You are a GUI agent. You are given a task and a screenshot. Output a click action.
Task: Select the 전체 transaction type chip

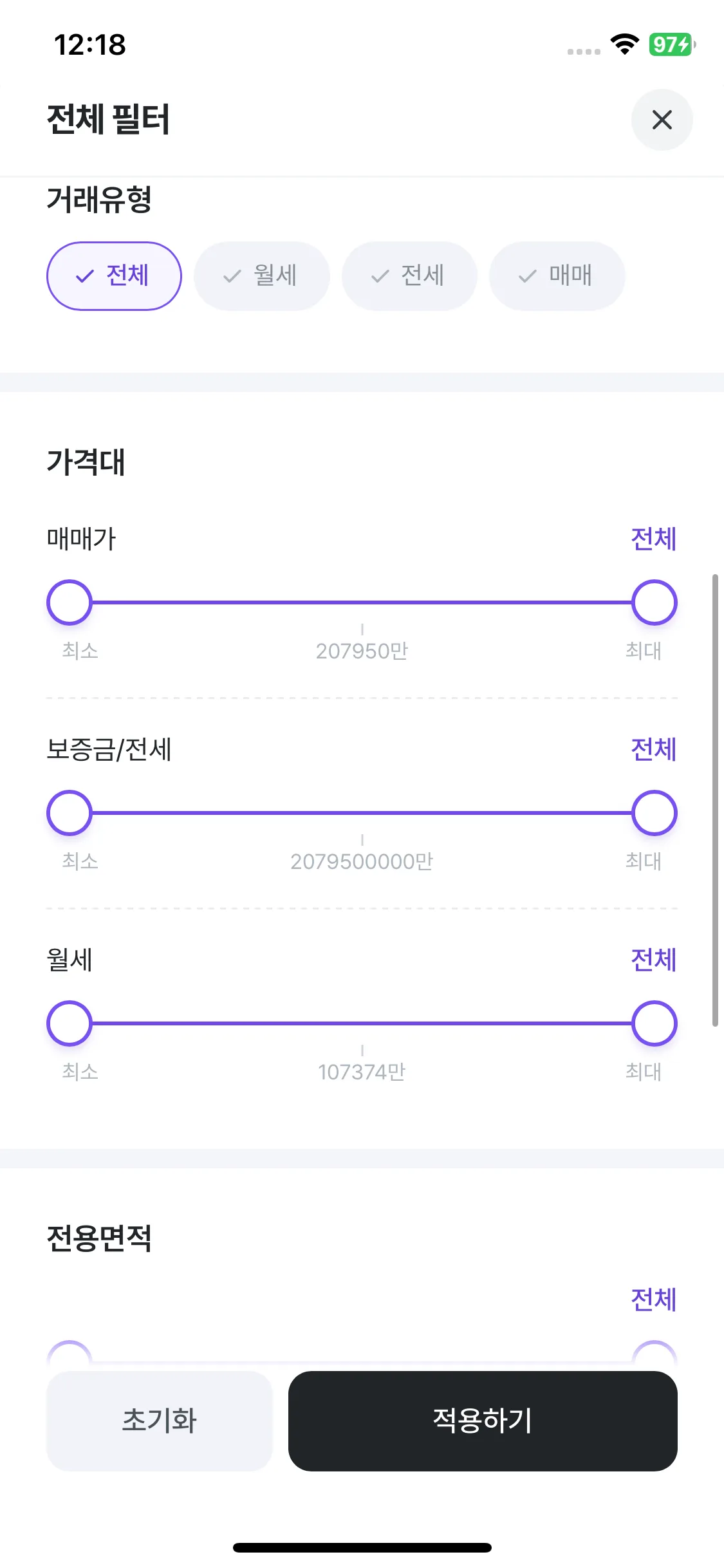[x=114, y=276]
